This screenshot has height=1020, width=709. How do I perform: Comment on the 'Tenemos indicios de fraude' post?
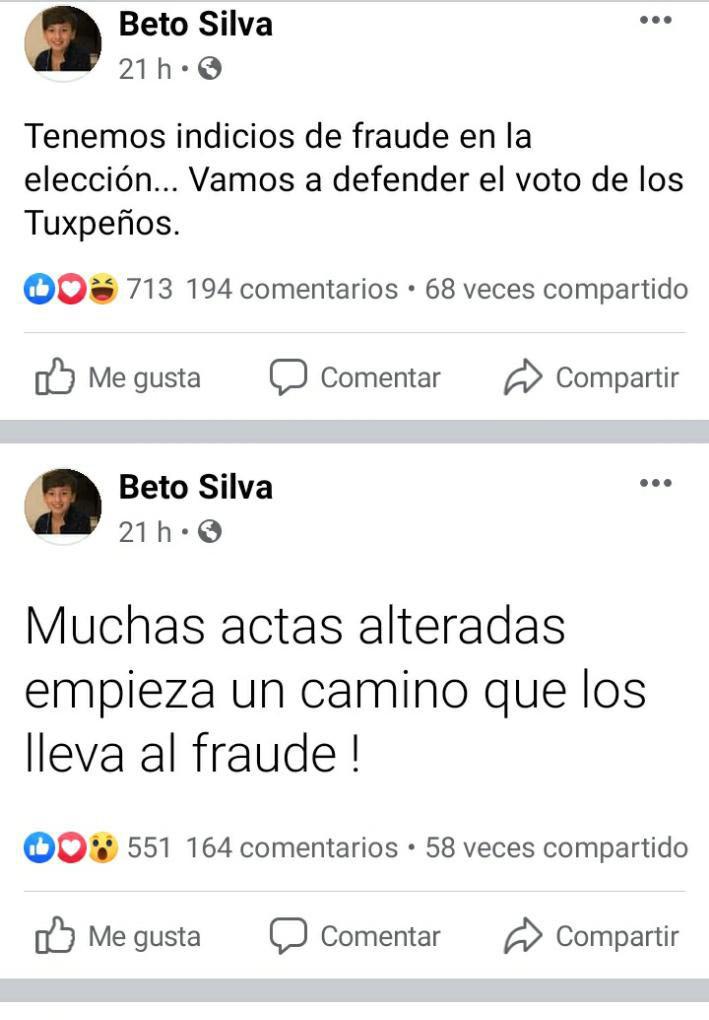(x=355, y=378)
